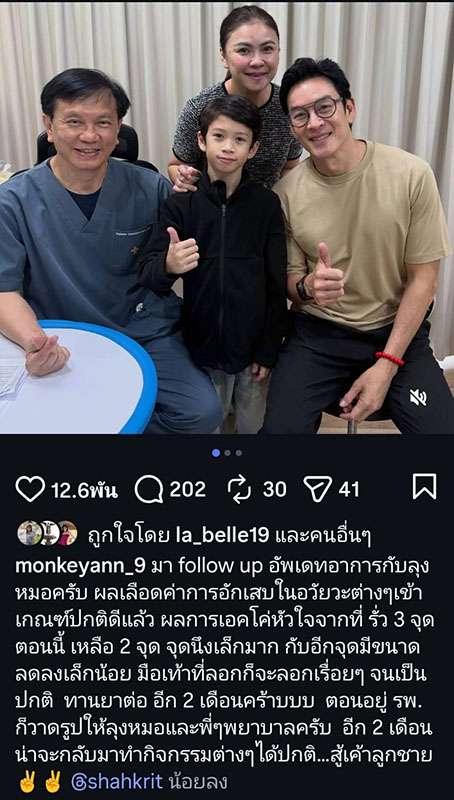Open the @shahkrit mention
This screenshot has height=800, width=454.
pyautogui.click(x=116, y=782)
